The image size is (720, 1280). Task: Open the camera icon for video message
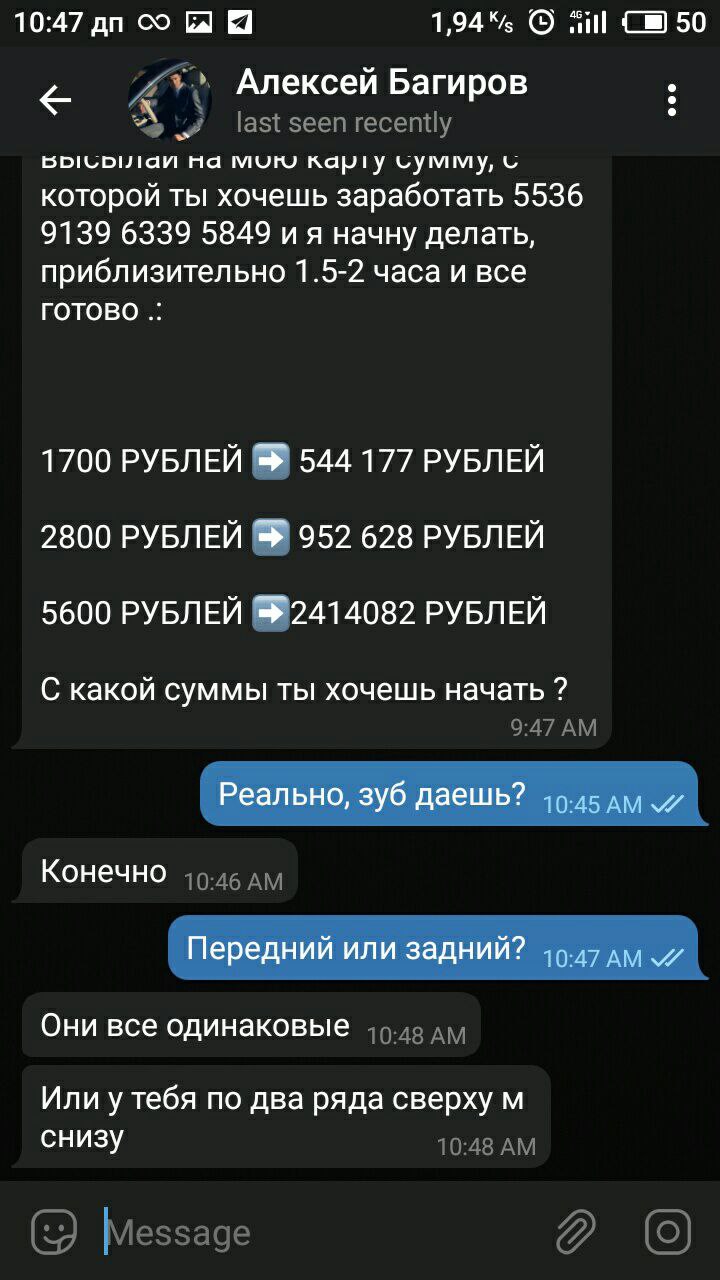tap(667, 1231)
